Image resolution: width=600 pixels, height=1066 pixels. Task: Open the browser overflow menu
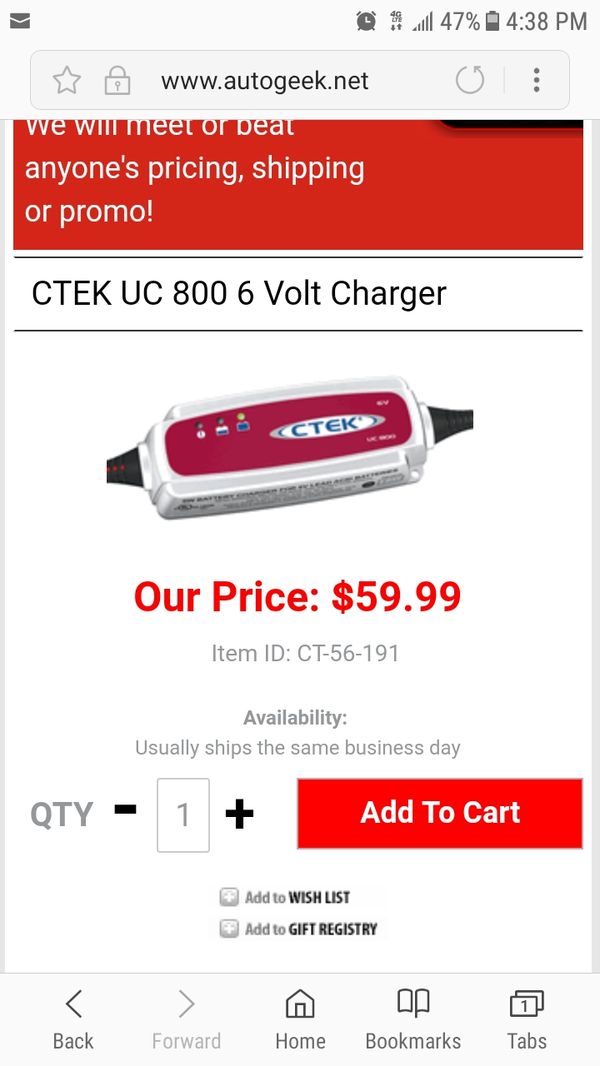pyautogui.click(x=537, y=80)
